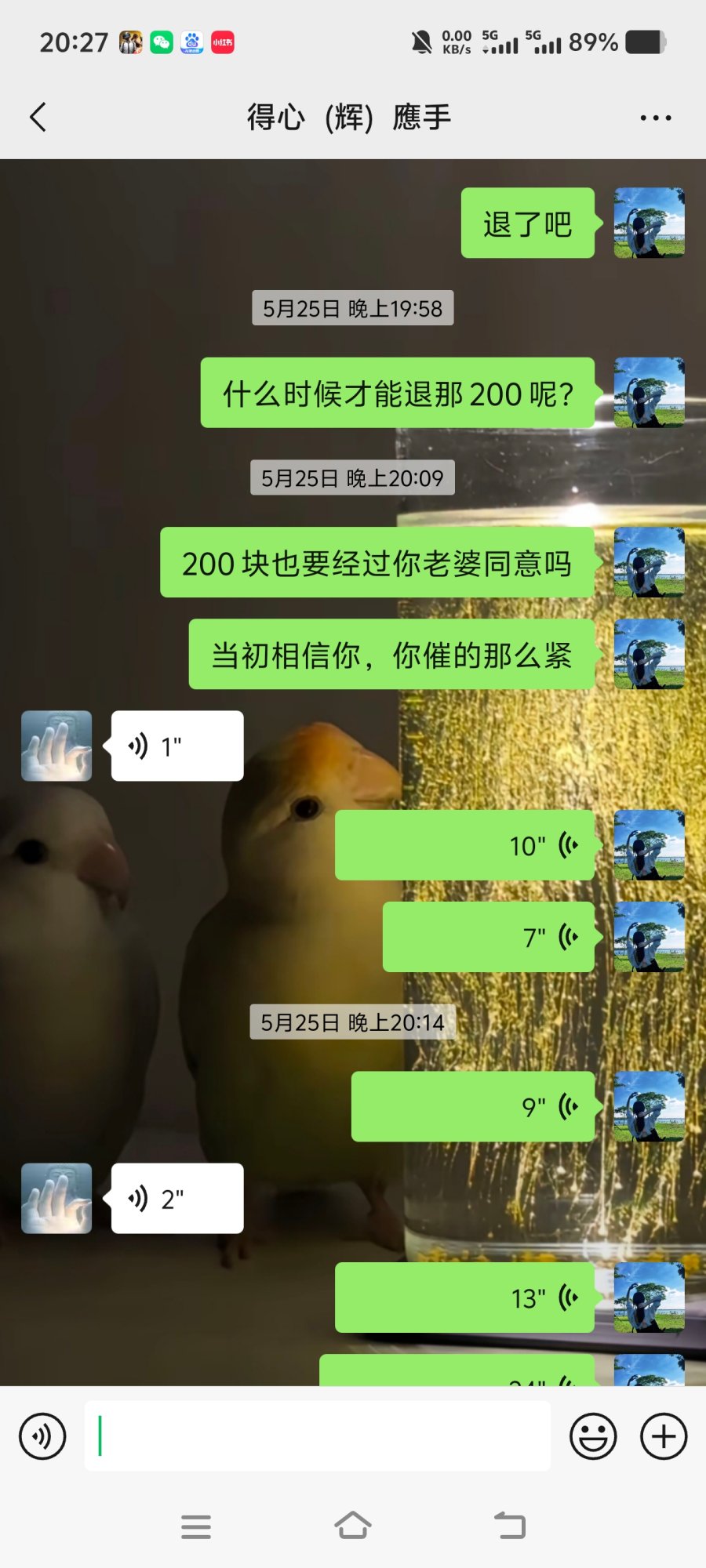This screenshot has width=706, height=1568.
Task: Play the sent 13" voice message
Action: click(464, 1298)
